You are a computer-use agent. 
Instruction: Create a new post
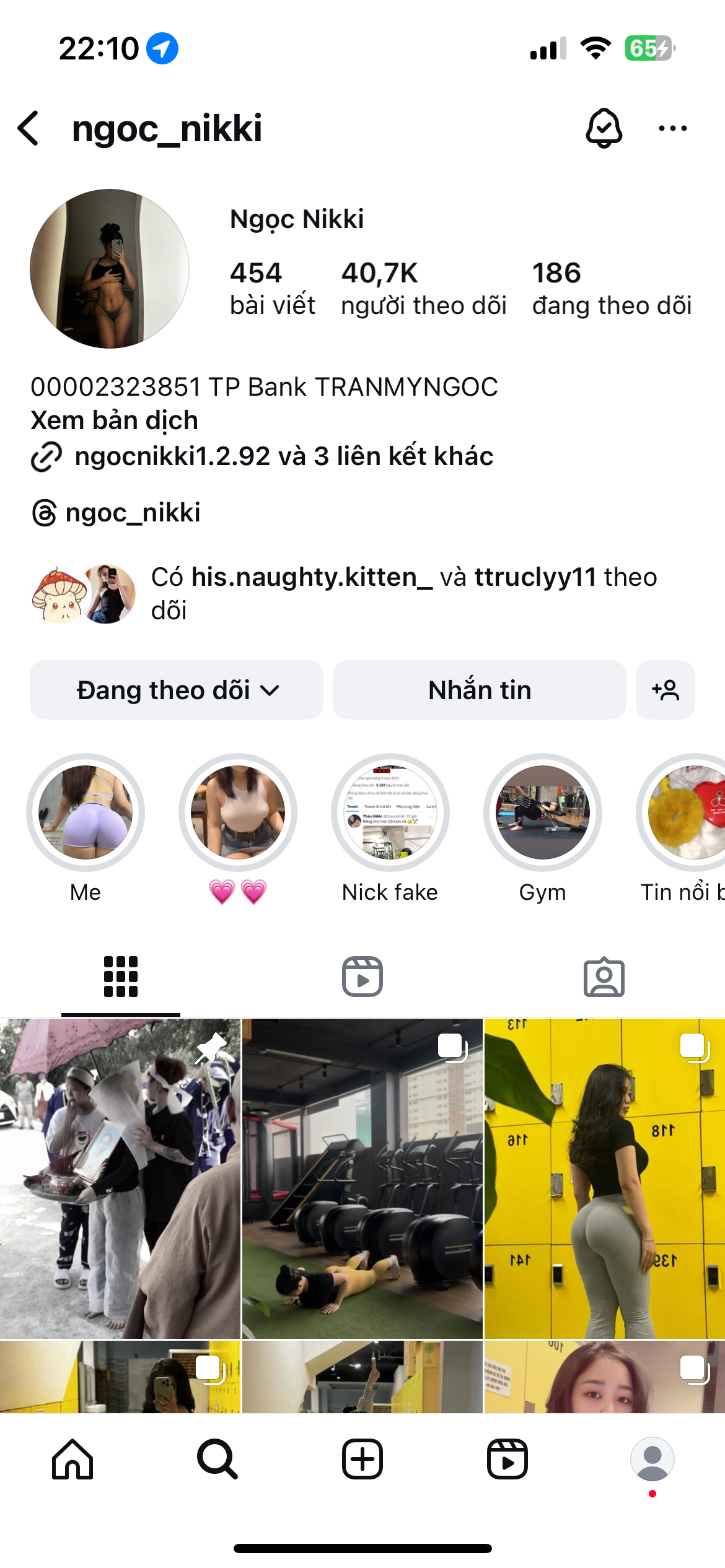[x=362, y=1459]
